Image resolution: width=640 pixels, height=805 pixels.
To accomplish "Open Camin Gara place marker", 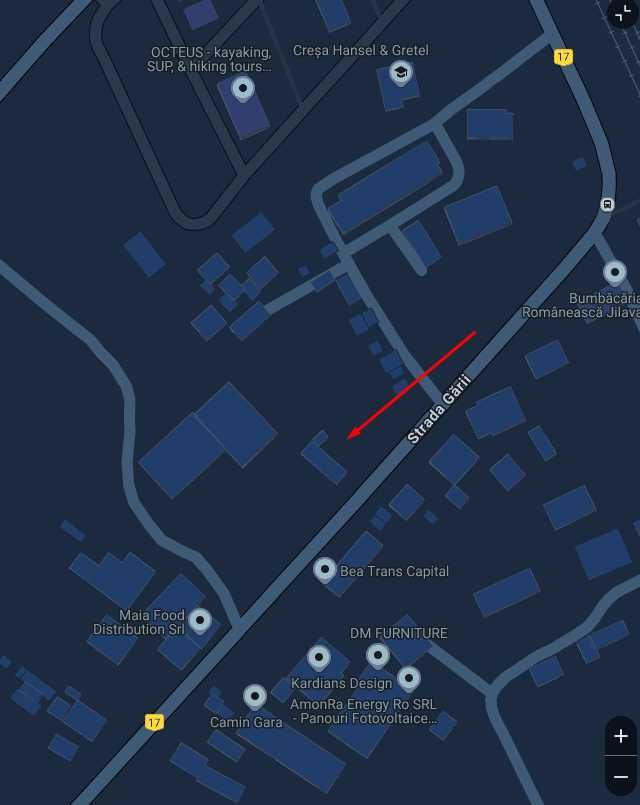I will click(x=255, y=696).
